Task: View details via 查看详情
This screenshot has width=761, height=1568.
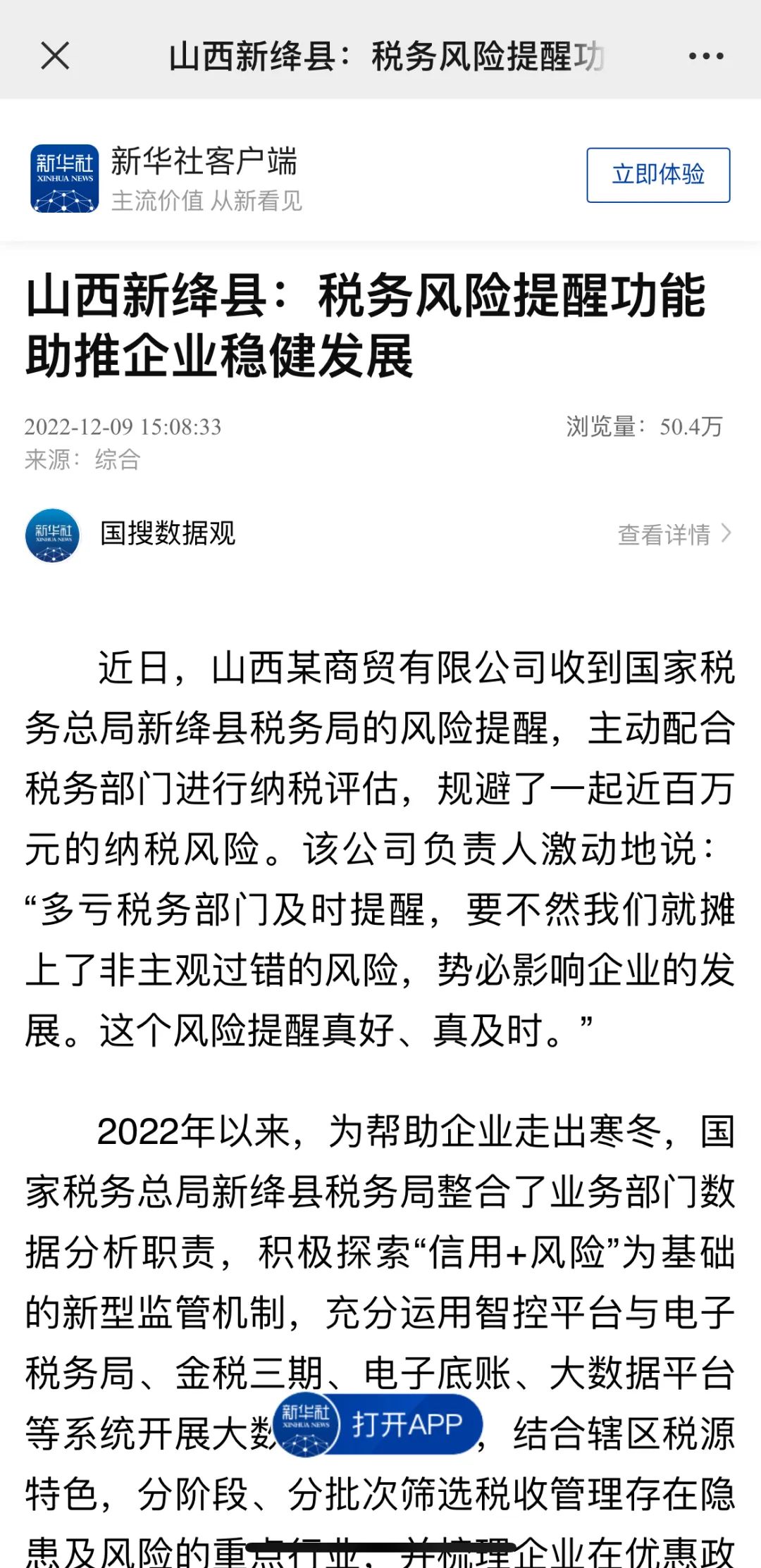Action: tap(674, 535)
